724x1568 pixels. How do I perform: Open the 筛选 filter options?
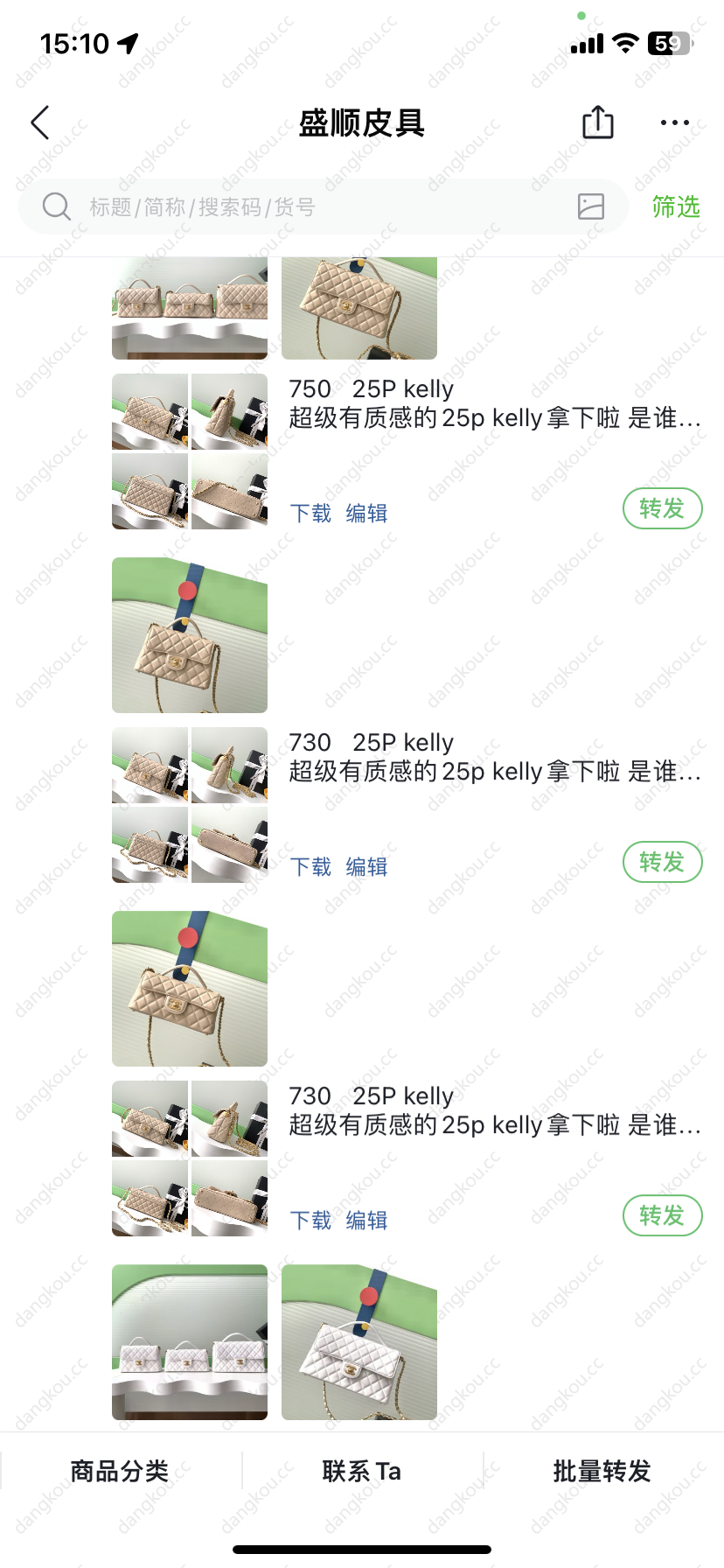[x=676, y=207]
